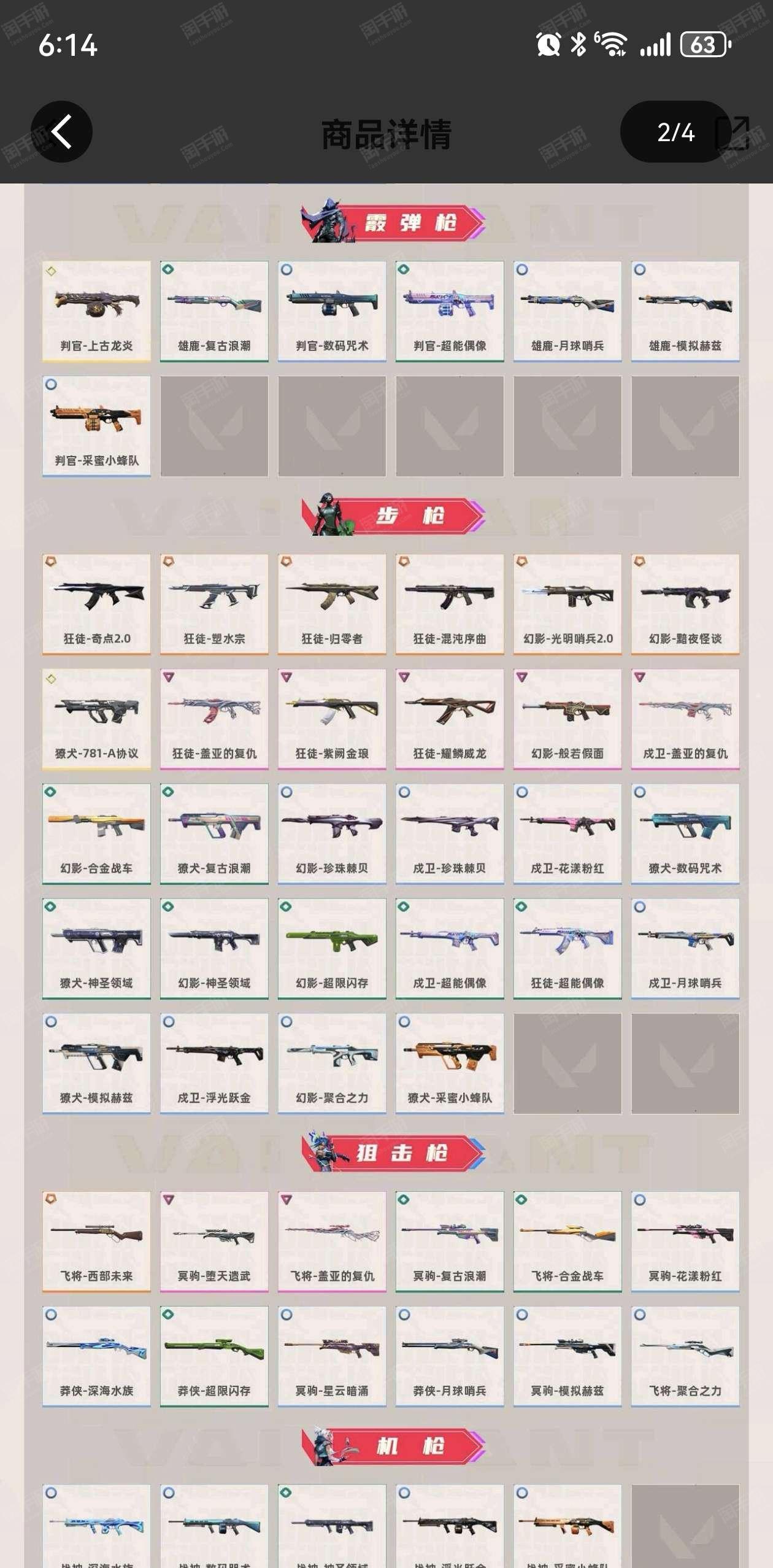The width and height of the screenshot is (773, 1568).
Task: Open the share icon at top right
Action: click(x=734, y=133)
